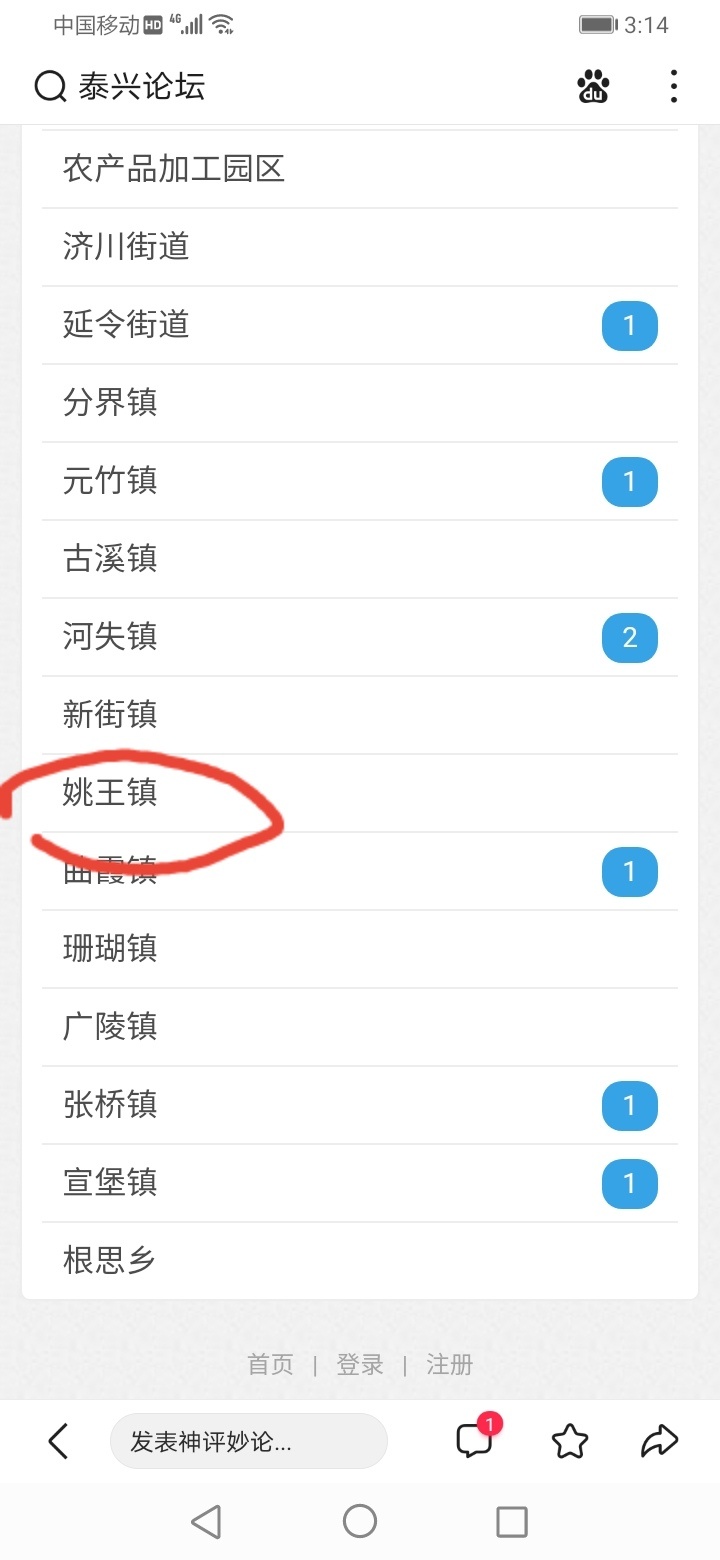
Task: Open the 张桥镇 section
Action: coord(360,1105)
